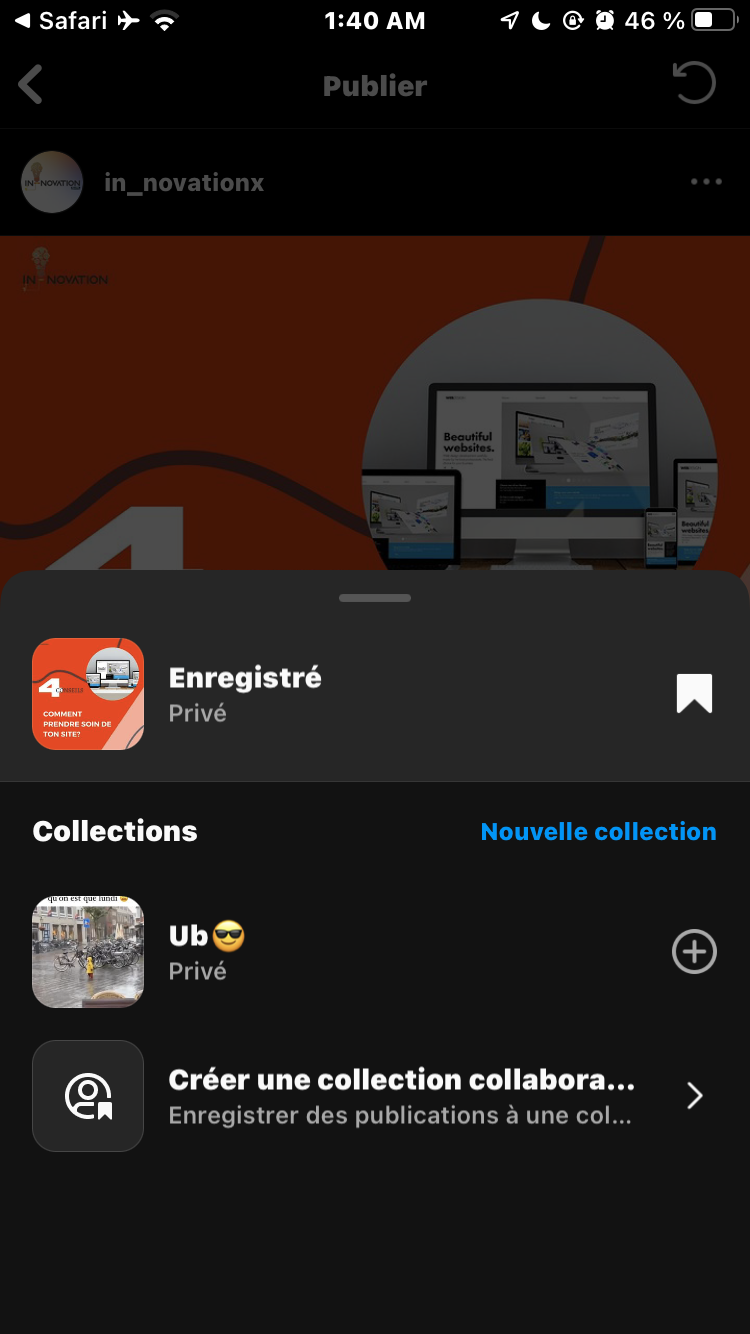Image resolution: width=750 pixels, height=1334 pixels.
Task: Go back from the Publier screen
Action: (x=31, y=85)
